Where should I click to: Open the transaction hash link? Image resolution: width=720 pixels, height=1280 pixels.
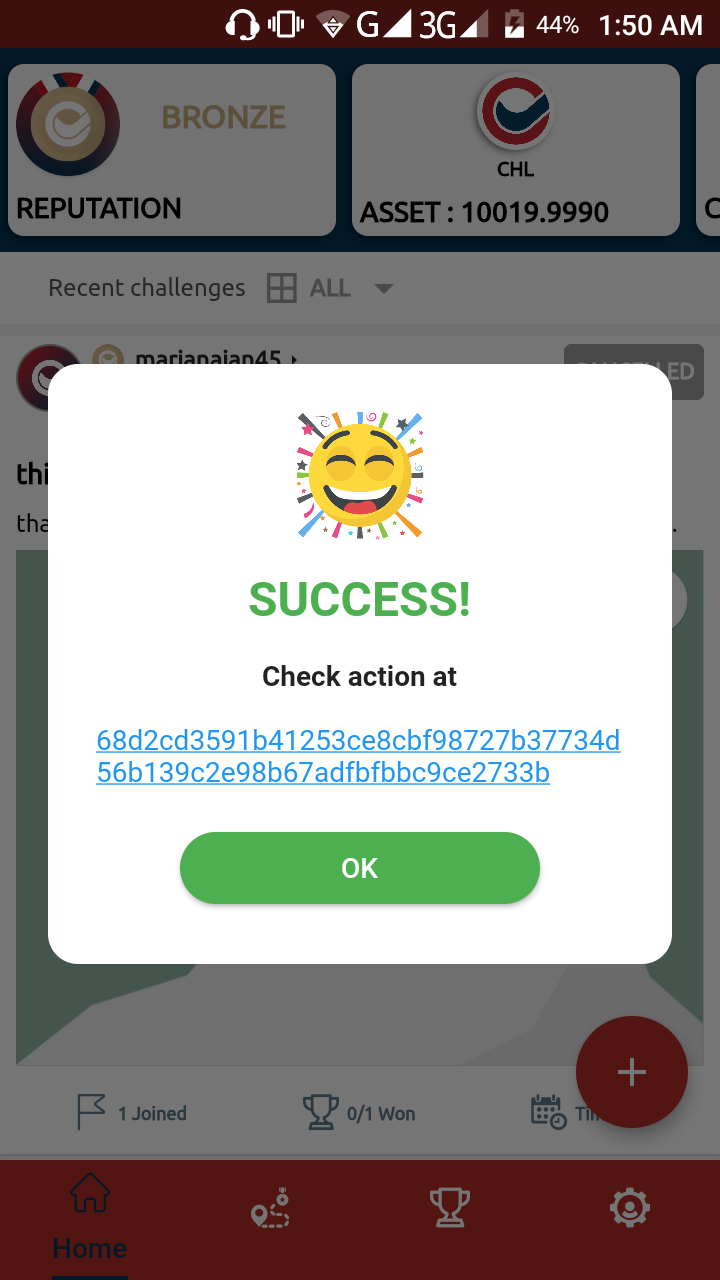(357, 756)
